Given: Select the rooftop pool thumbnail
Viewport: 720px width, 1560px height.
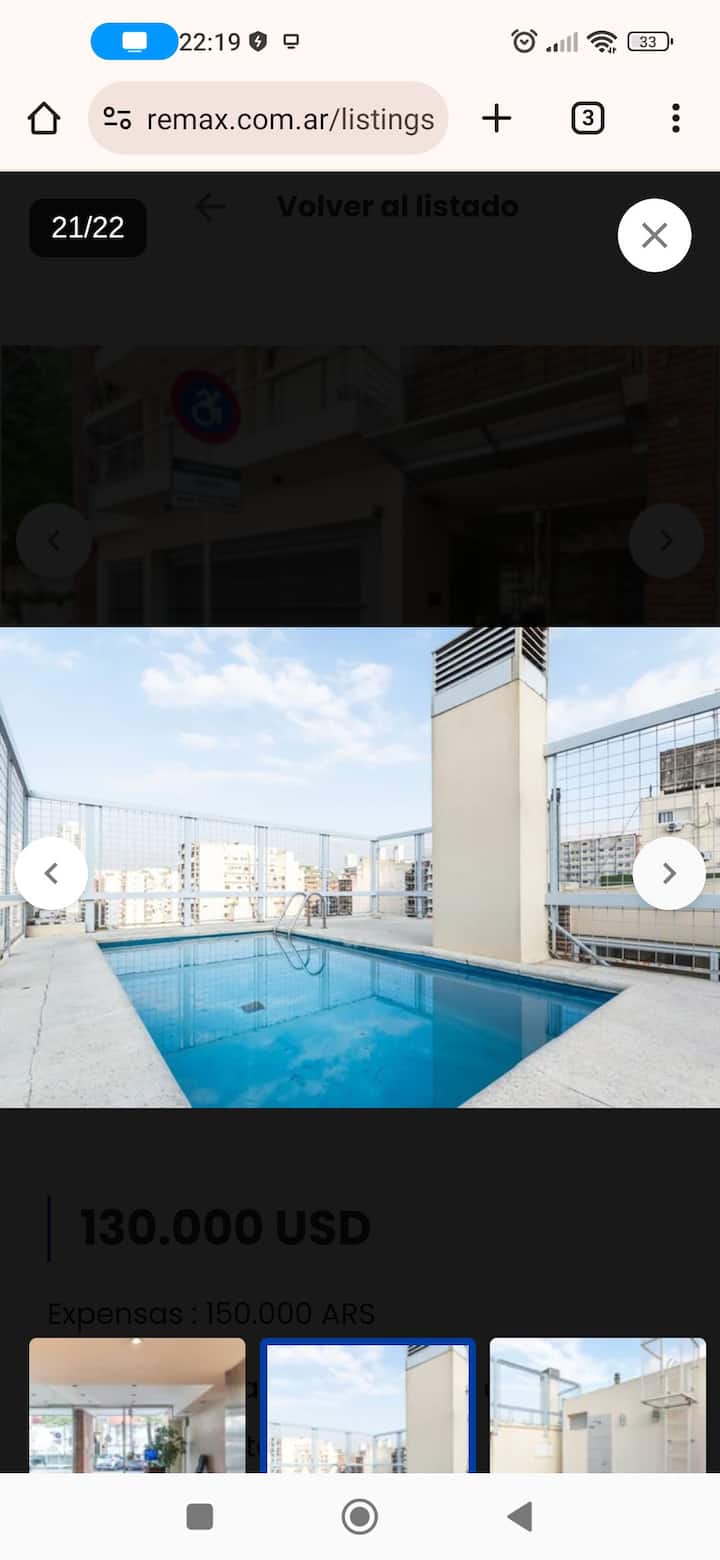Looking at the screenshot, I should tap(367, 1405).
